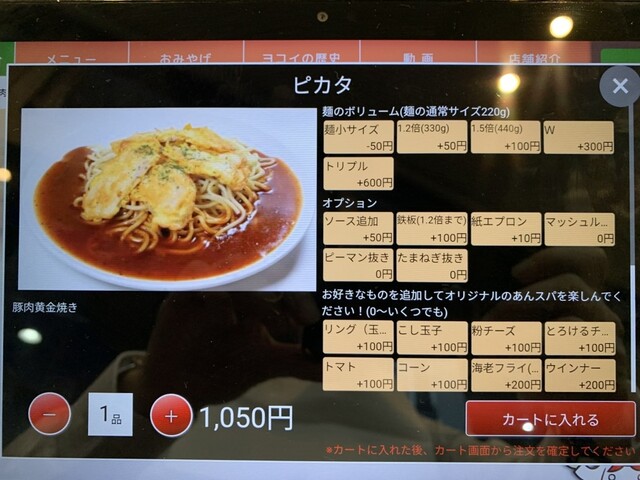
Task: Add ウインナー topping for +200円
Action: click(x=578, y=375)
